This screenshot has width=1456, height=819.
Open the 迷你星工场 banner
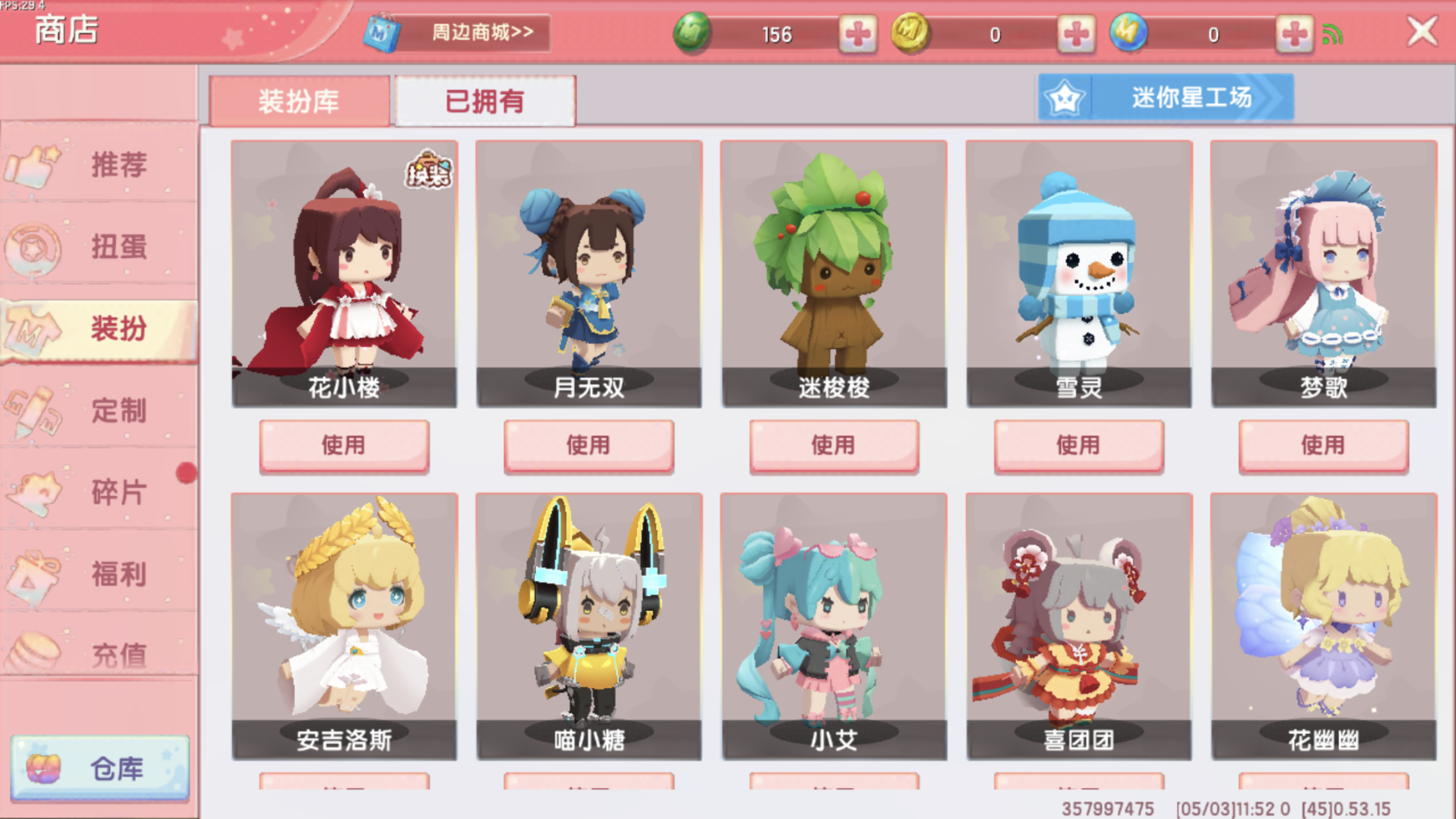(1165, 98)
